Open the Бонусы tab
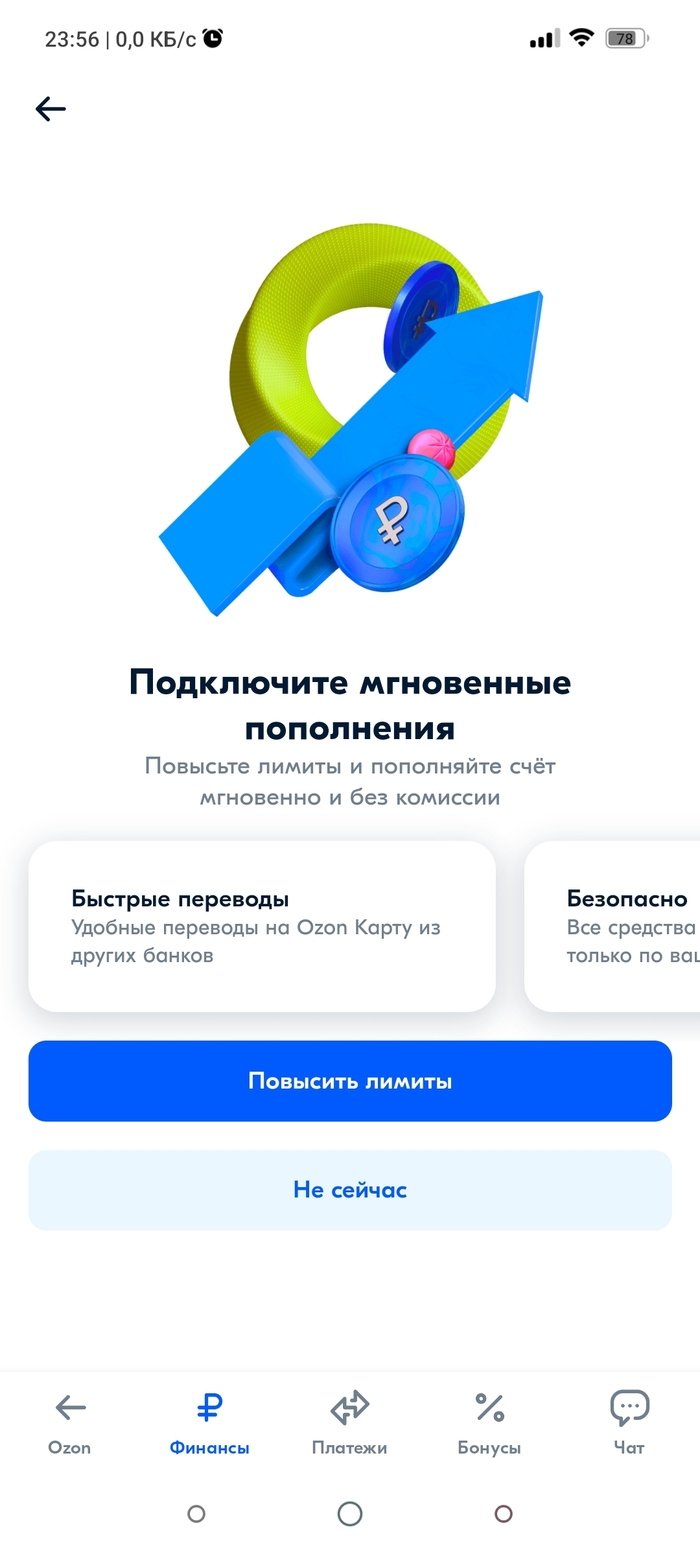This screenshot has height=1556, width=700. 489,1422
